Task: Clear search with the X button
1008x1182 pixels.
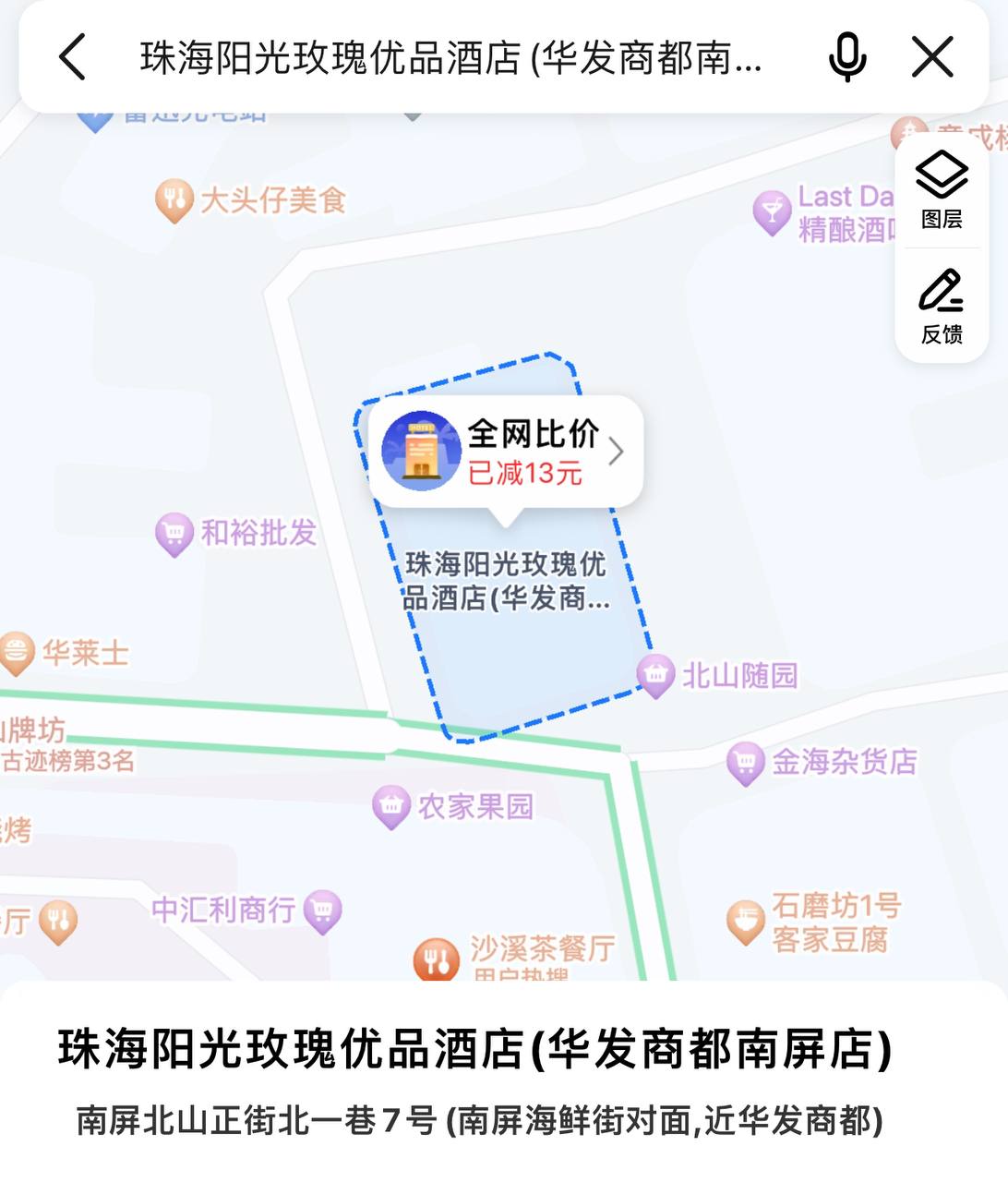Action: point(933,57)
